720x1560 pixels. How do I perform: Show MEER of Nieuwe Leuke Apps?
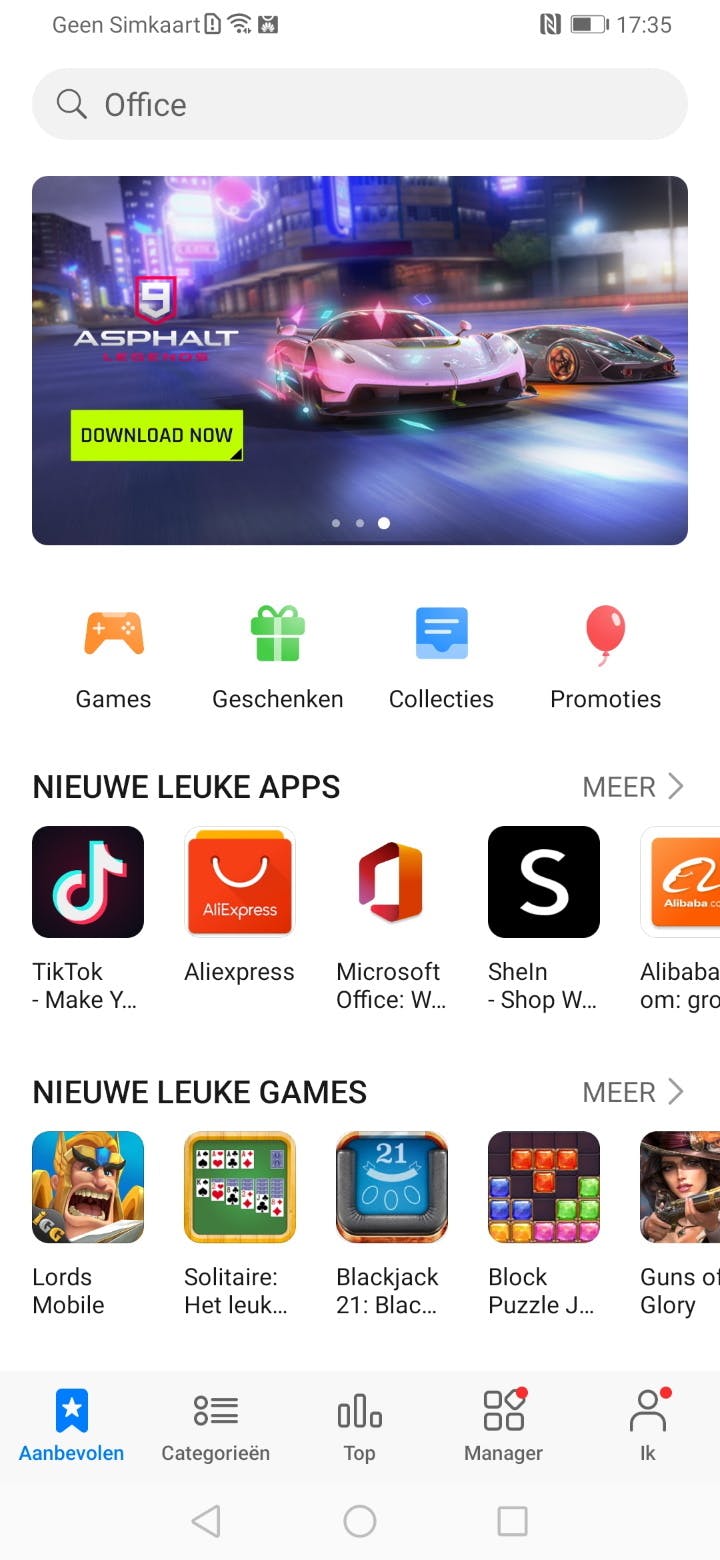click(x=633, y=787)
